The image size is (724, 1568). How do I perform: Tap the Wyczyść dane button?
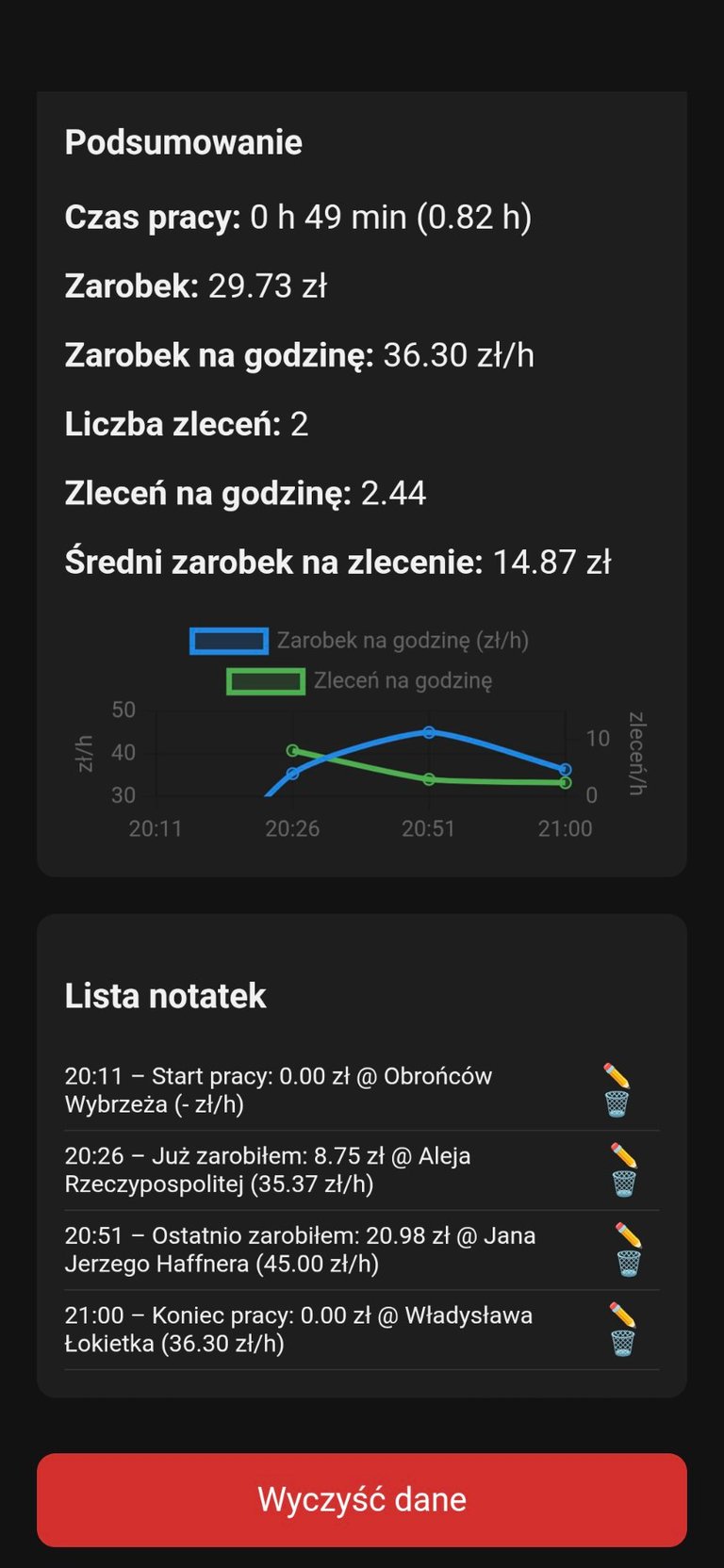pyautogui.click(x=362, y=1499)
